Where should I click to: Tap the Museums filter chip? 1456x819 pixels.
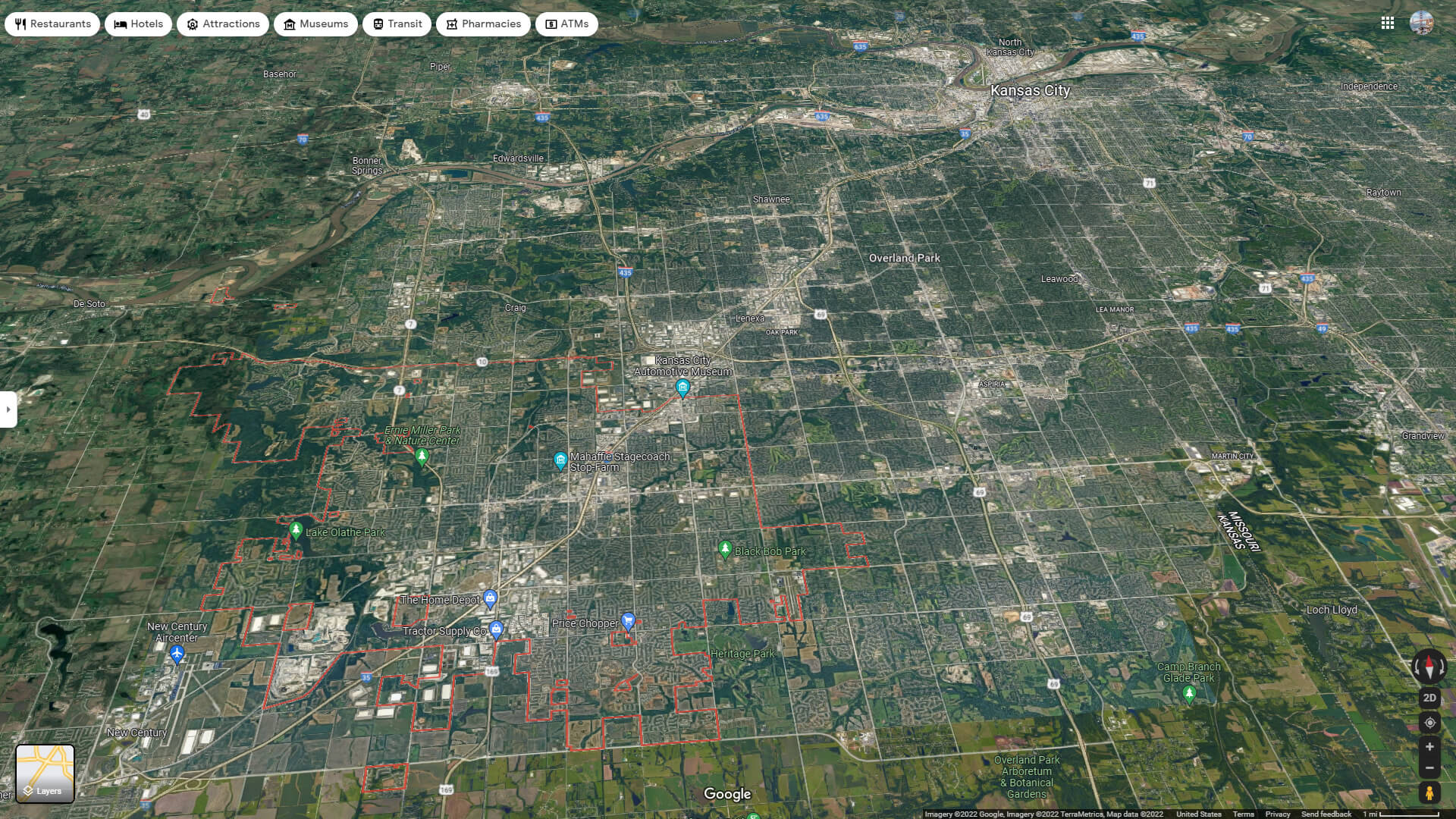coord(315,24)
